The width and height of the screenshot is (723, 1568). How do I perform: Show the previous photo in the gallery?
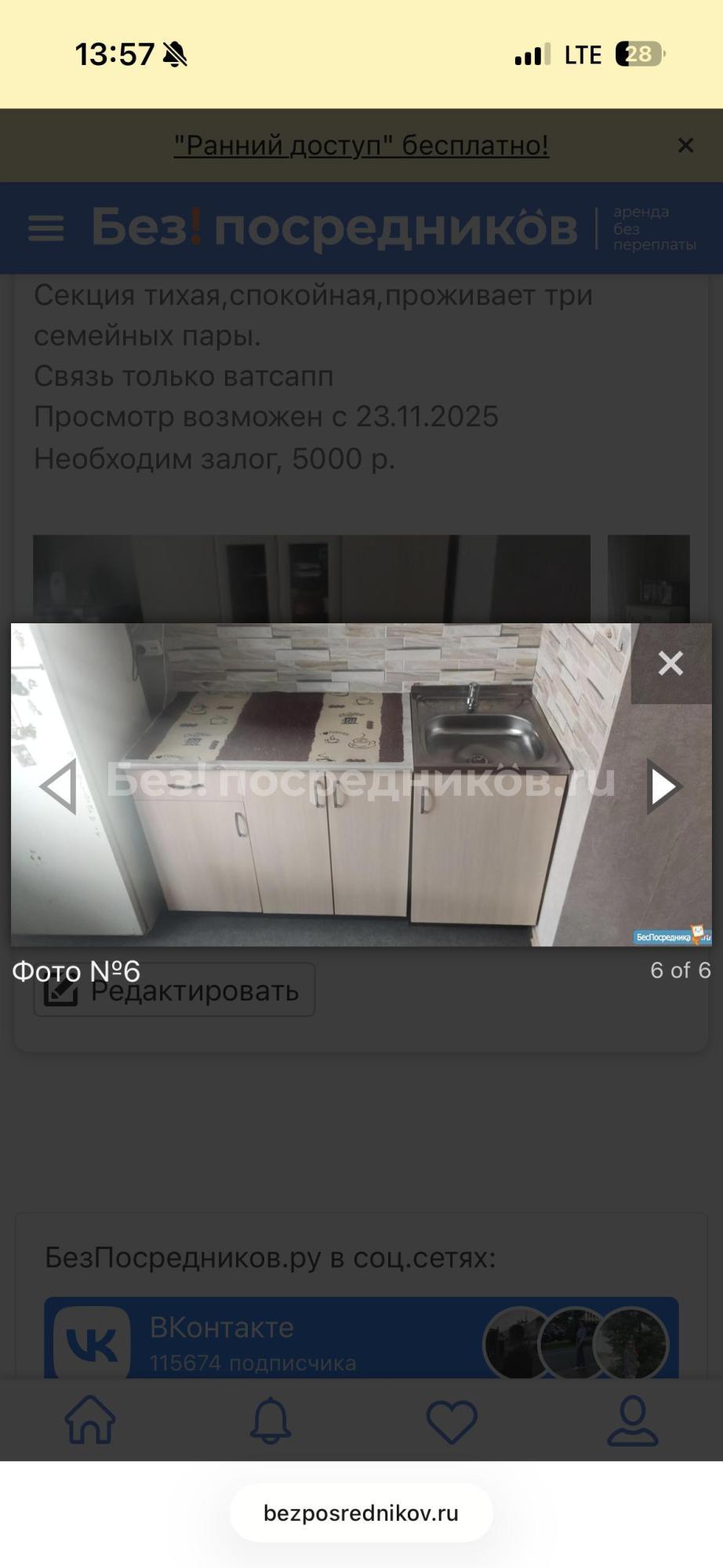58,786
